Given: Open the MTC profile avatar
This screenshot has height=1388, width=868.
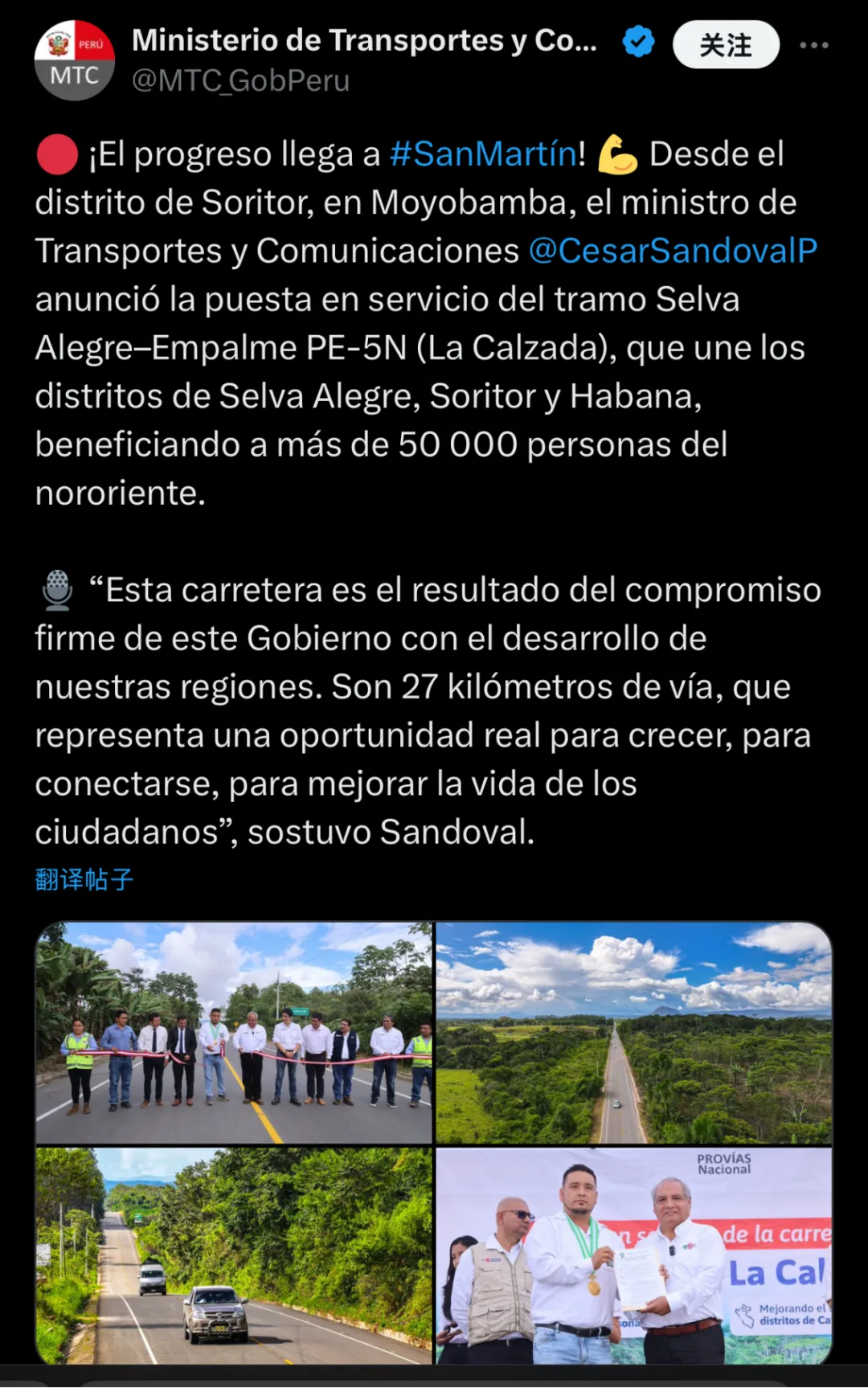Looking at the screenshot, I should click(74, 60).
